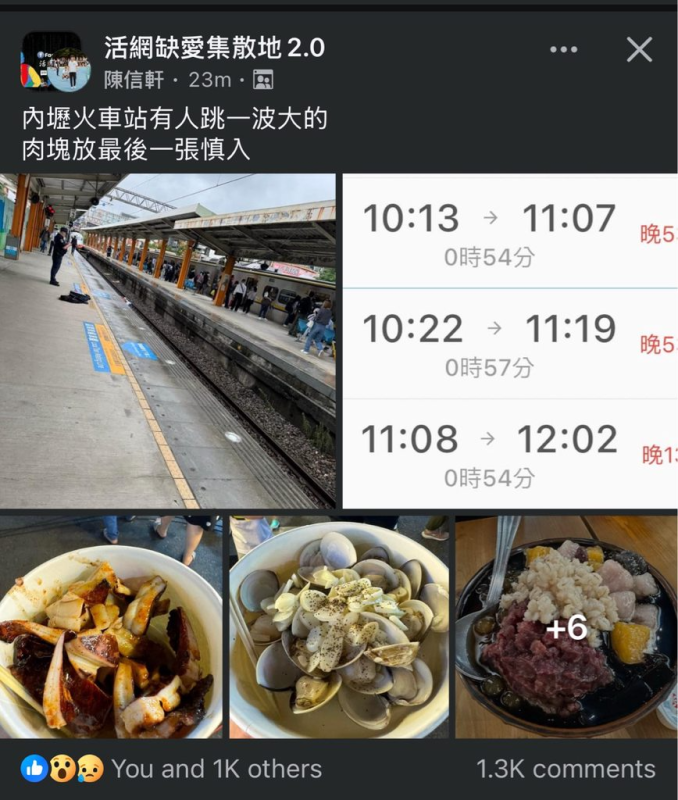Open the 活網缺愛集散地 2.0 group page
The image size is (678, 800).
tap(214, 47)
